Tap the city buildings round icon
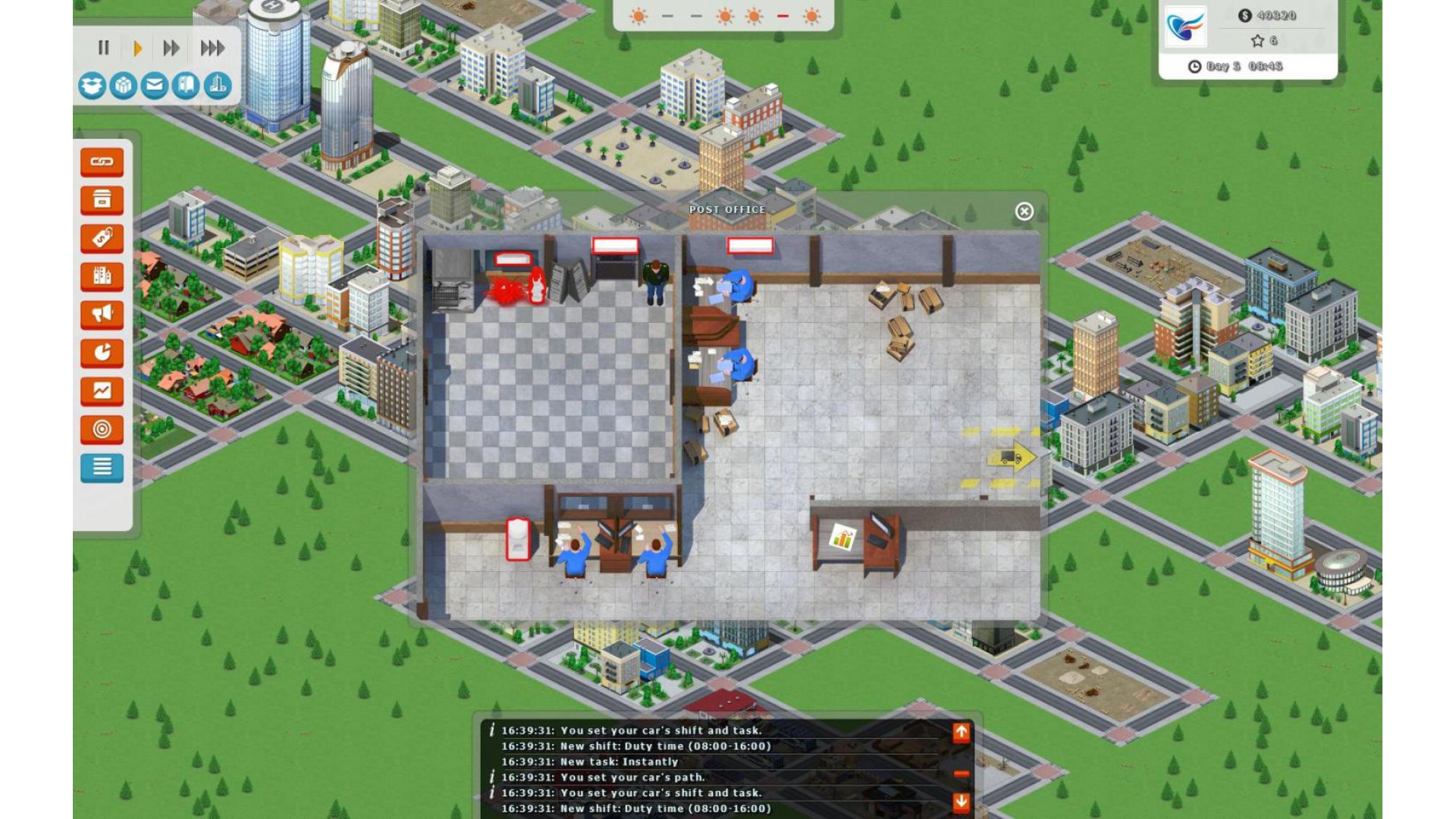The image size is (1456, 819). point(218,86)
